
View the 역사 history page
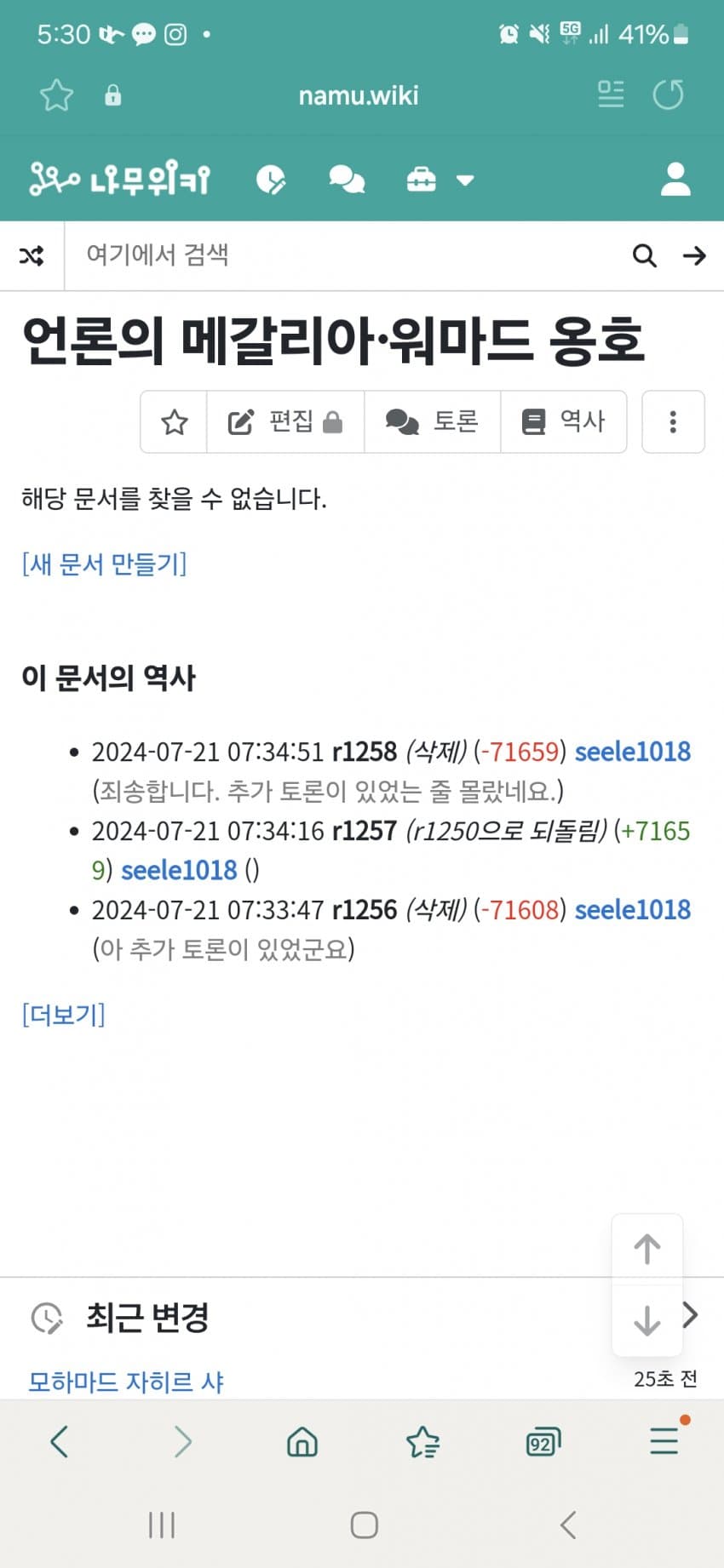tap(564, 422)
